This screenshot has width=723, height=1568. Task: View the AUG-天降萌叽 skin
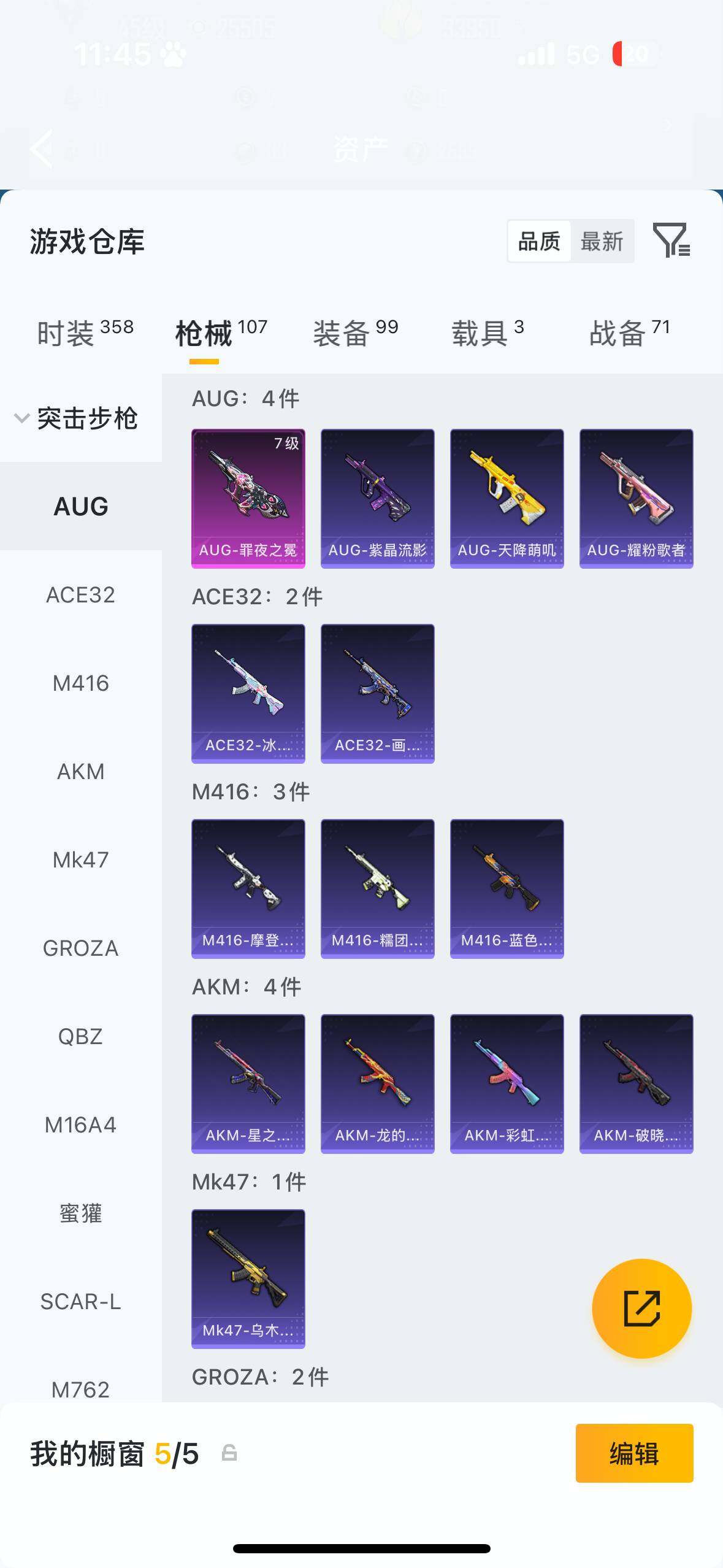[507, 498]
